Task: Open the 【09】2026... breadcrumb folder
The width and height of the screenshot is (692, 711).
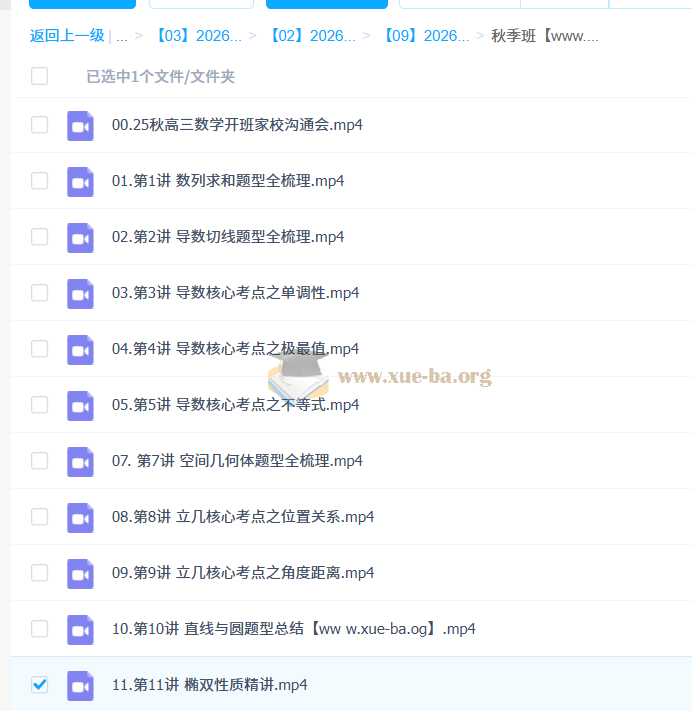Action: [426, 36]
